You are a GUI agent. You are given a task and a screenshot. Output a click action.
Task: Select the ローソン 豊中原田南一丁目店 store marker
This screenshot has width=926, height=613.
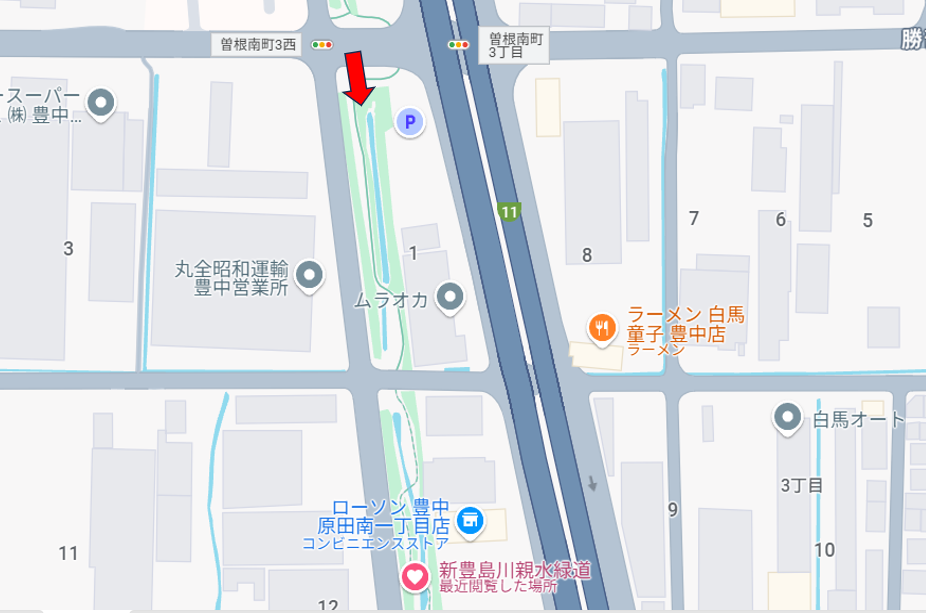pos(467,520)
